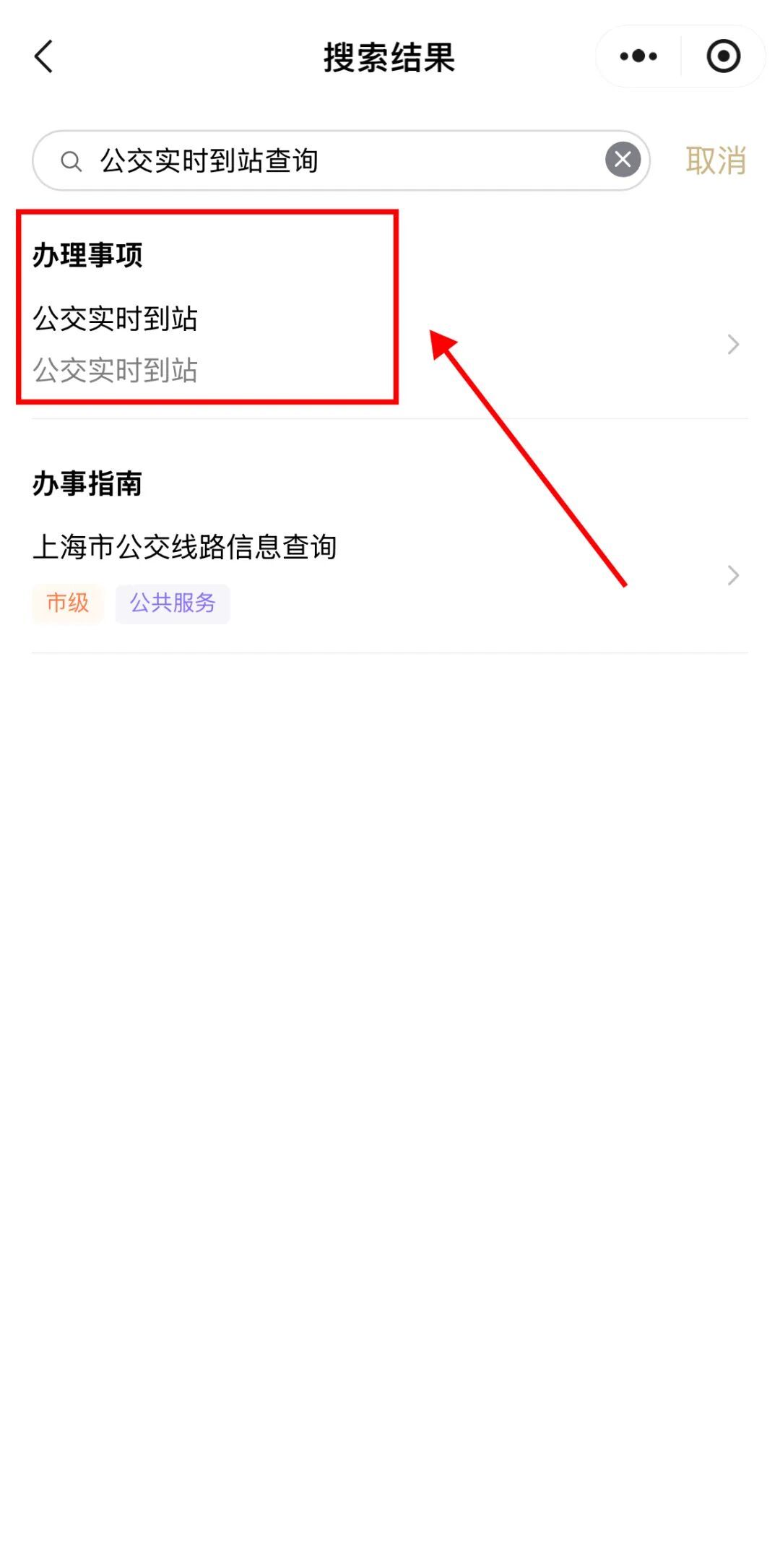This screenshot has width=780, height=1568.
Task: Clear the search text with the X icon
Action: (623, 160)
